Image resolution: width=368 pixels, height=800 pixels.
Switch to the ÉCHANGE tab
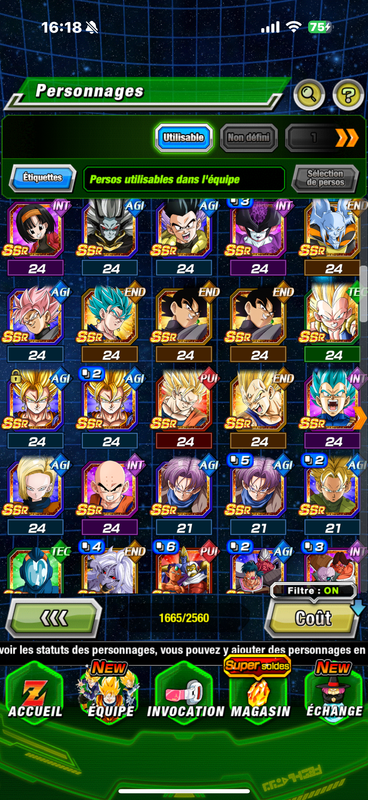(x=334, y=691)
